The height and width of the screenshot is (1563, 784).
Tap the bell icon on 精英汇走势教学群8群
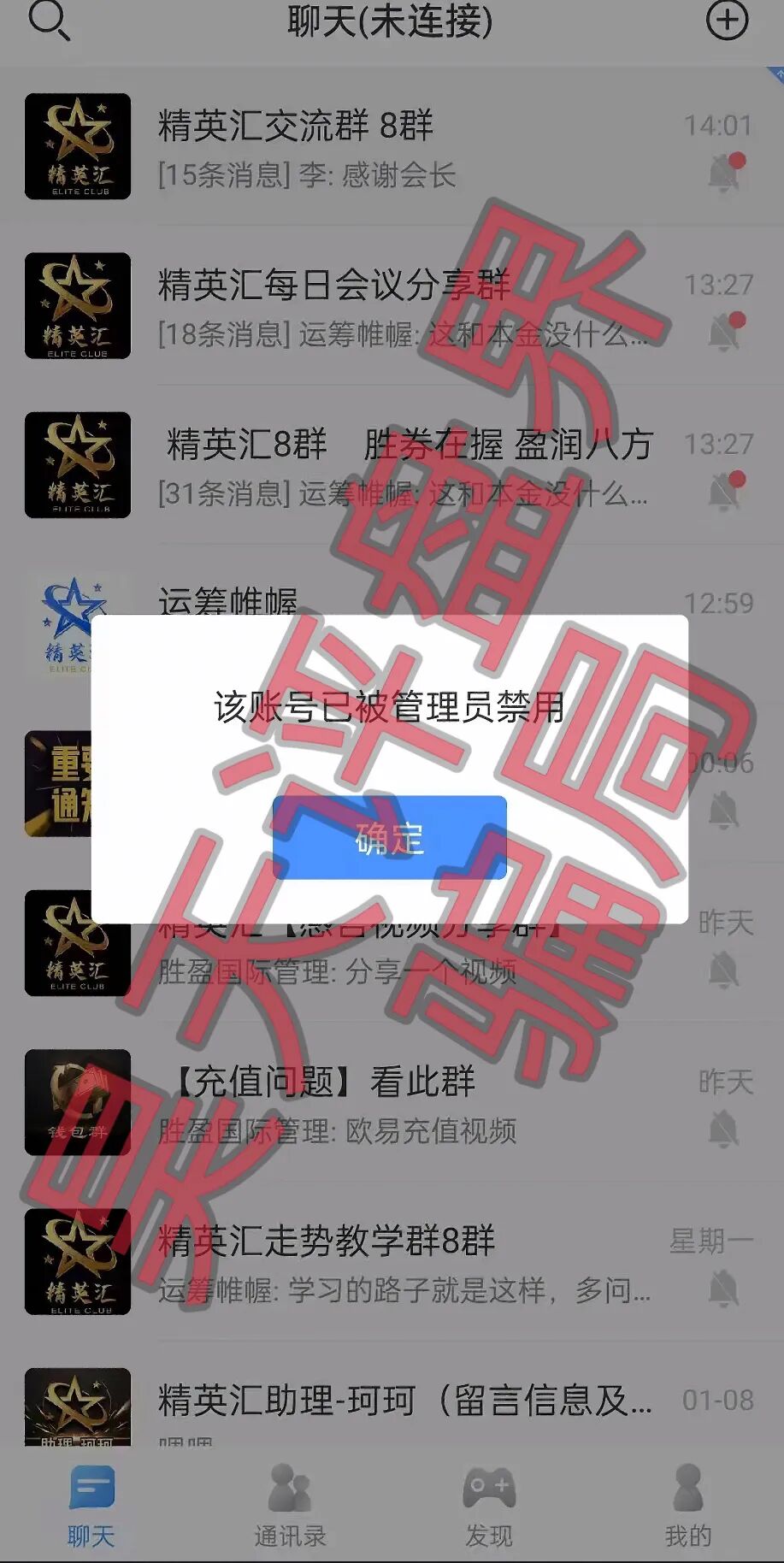point(722,1285)
